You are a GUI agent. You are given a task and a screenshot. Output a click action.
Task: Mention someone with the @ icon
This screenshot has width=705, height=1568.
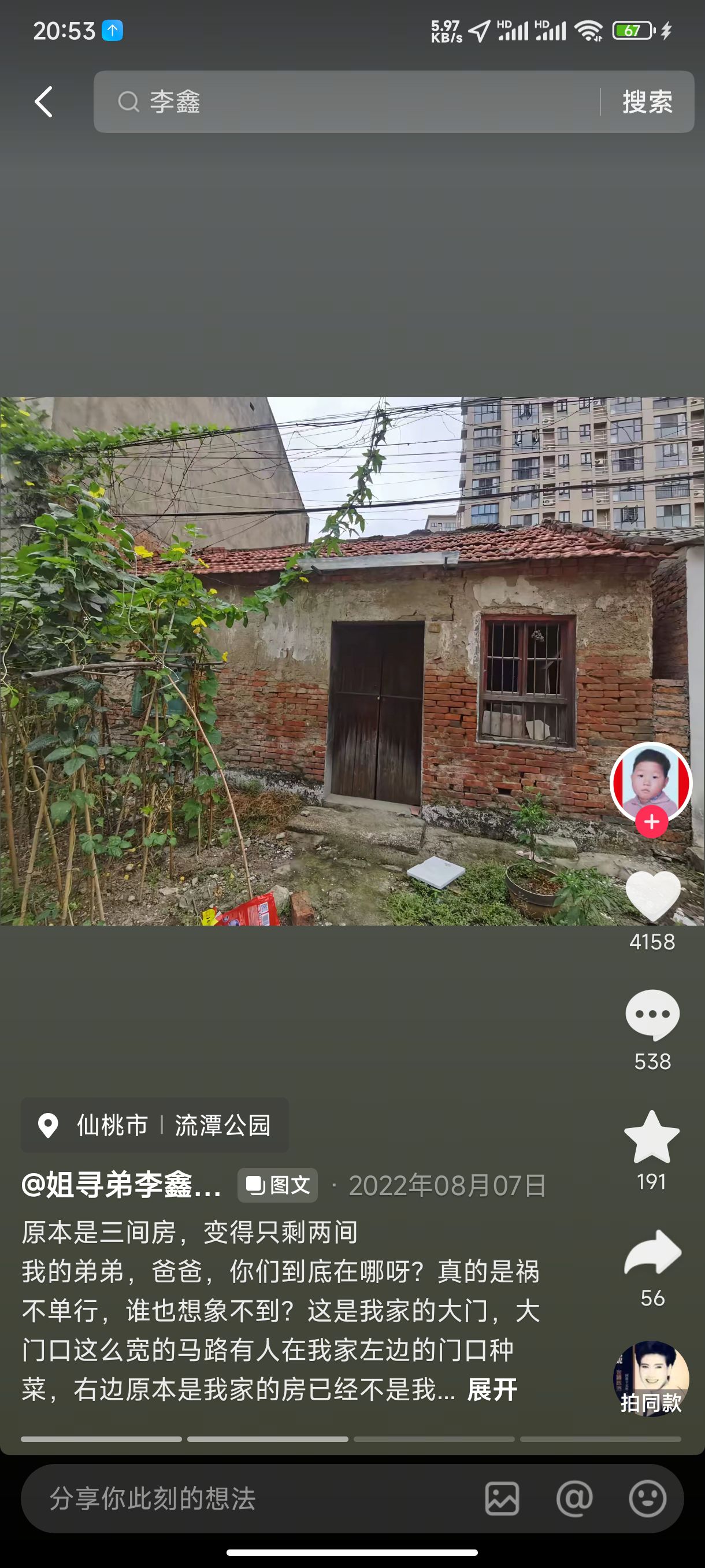[x=574, y=1499]
